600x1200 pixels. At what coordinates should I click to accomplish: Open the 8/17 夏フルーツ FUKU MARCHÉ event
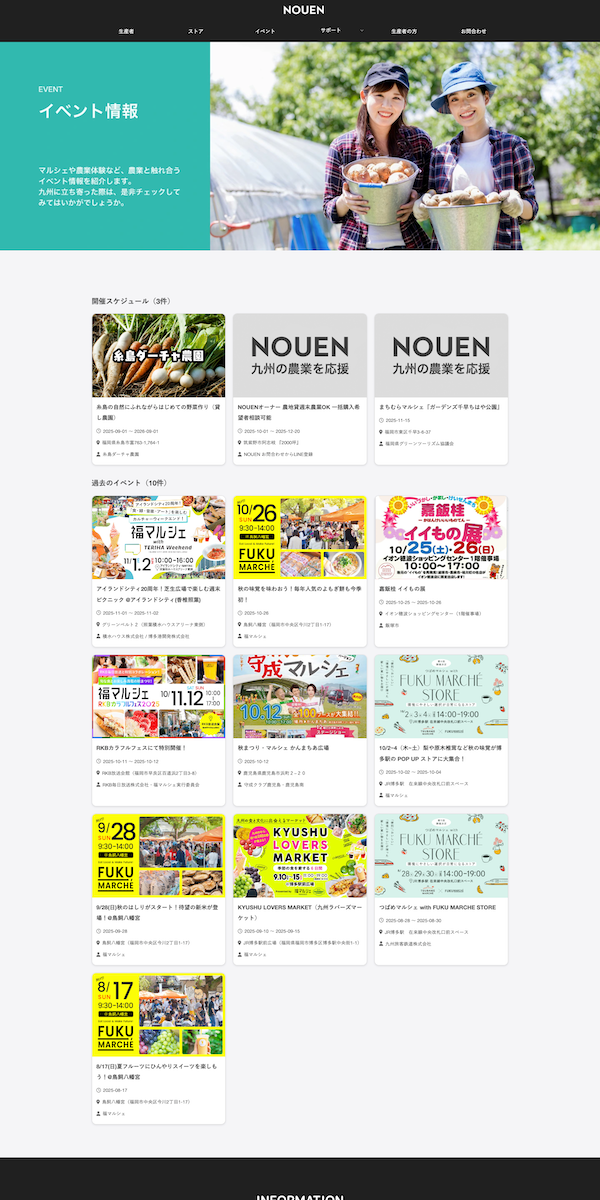coord(158,1050)
